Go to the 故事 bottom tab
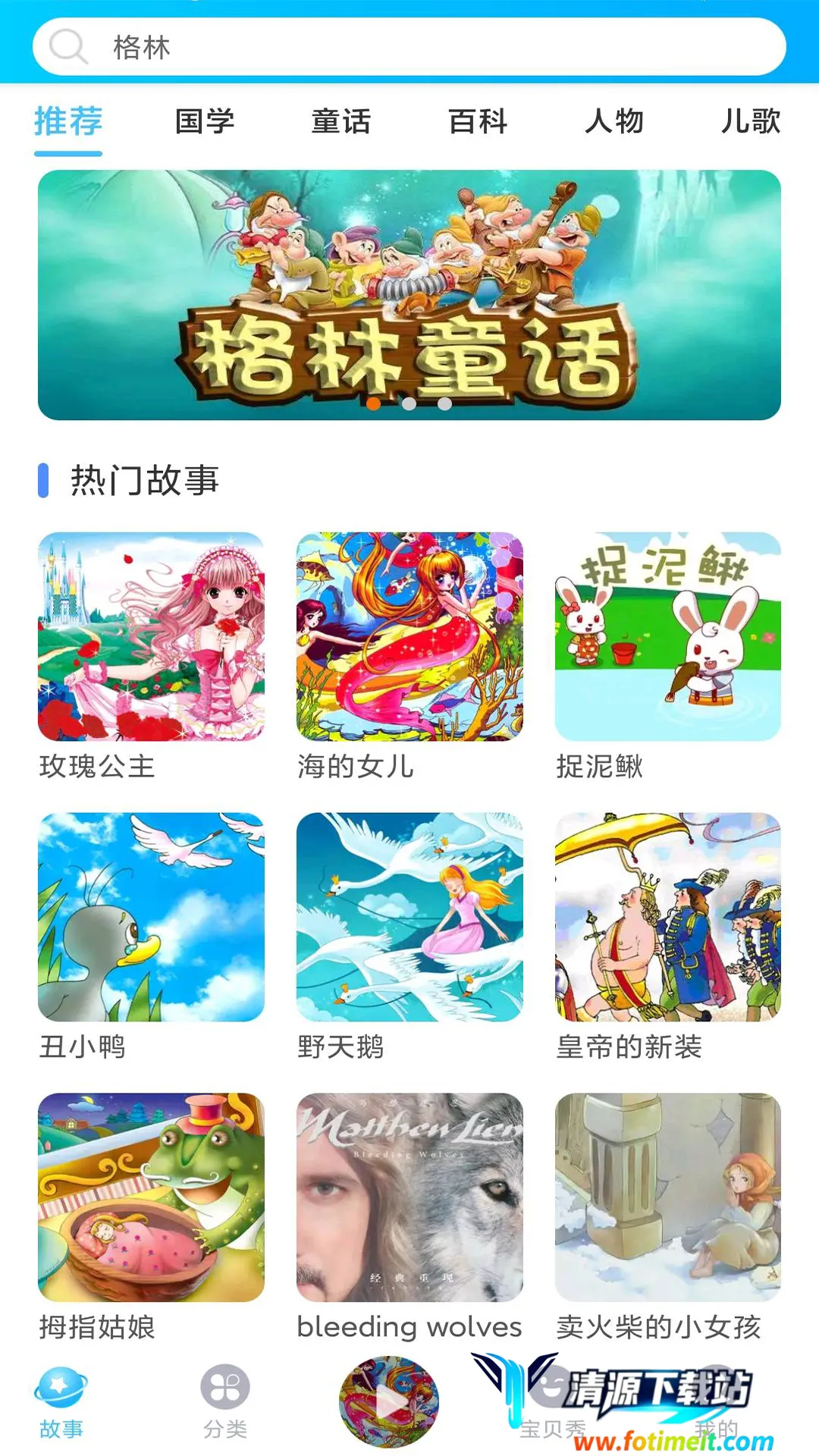819x1456 pixels. pos(61,1401)
